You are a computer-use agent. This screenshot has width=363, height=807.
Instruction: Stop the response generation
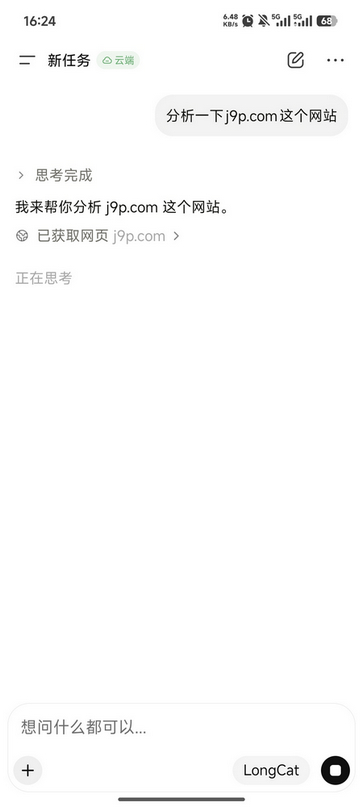pyautogui.click(x=335, y=770)
